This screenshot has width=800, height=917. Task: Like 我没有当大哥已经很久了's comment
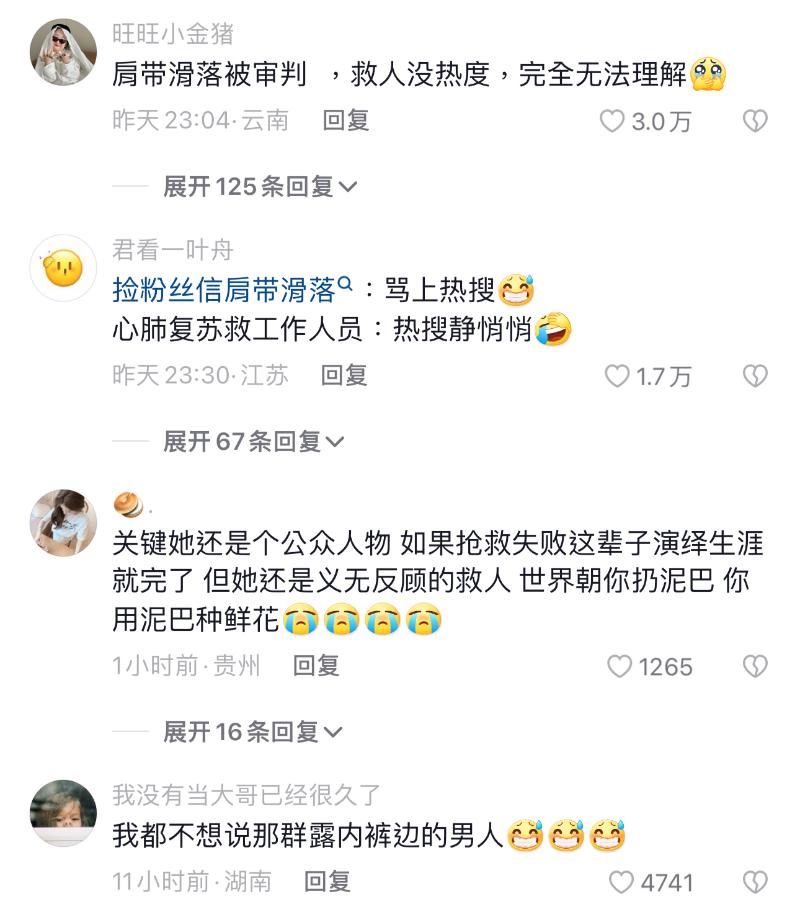click(x=622, y=883)
